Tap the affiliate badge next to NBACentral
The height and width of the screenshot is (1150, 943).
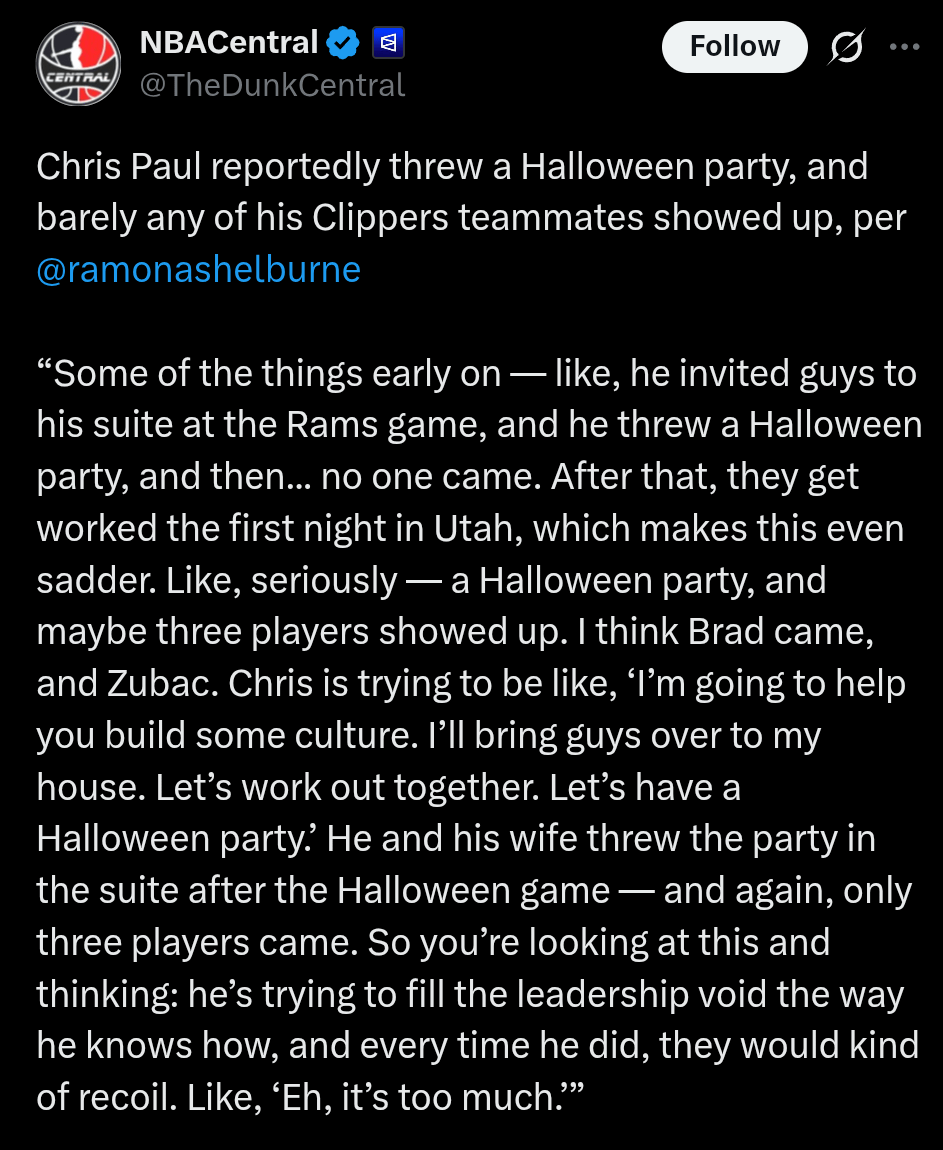[387, 43]
